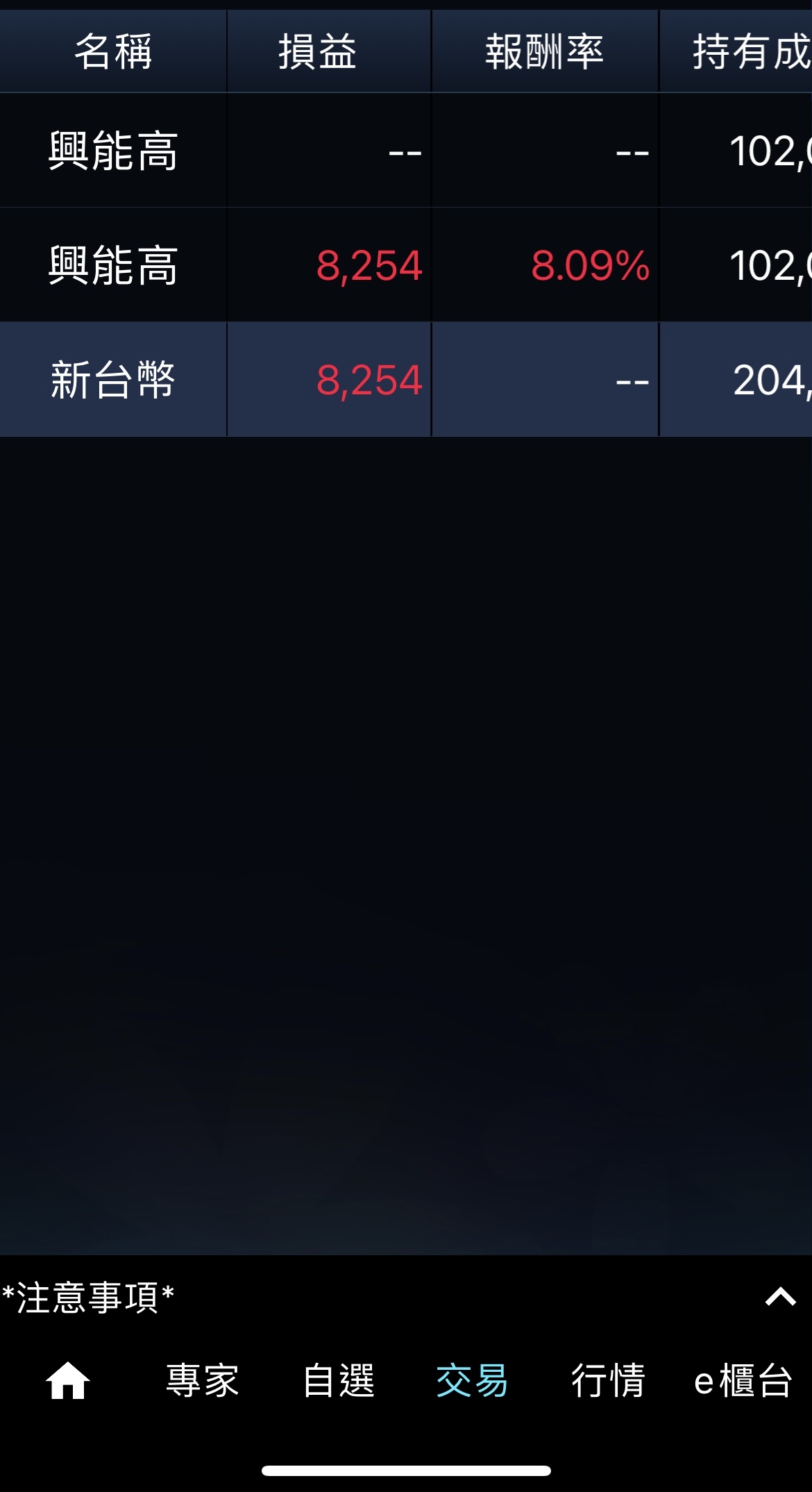Select the 交易 tab
The height and width of the screenshot is (1492, 812).
pos(472,1380)
